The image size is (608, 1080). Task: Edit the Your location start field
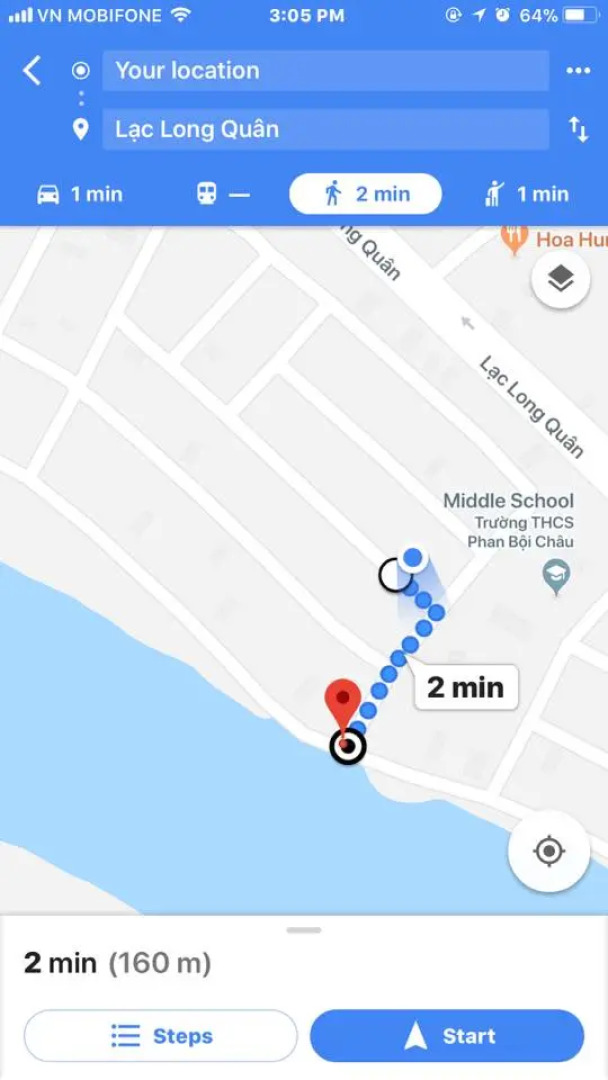[x=325, y=71]
